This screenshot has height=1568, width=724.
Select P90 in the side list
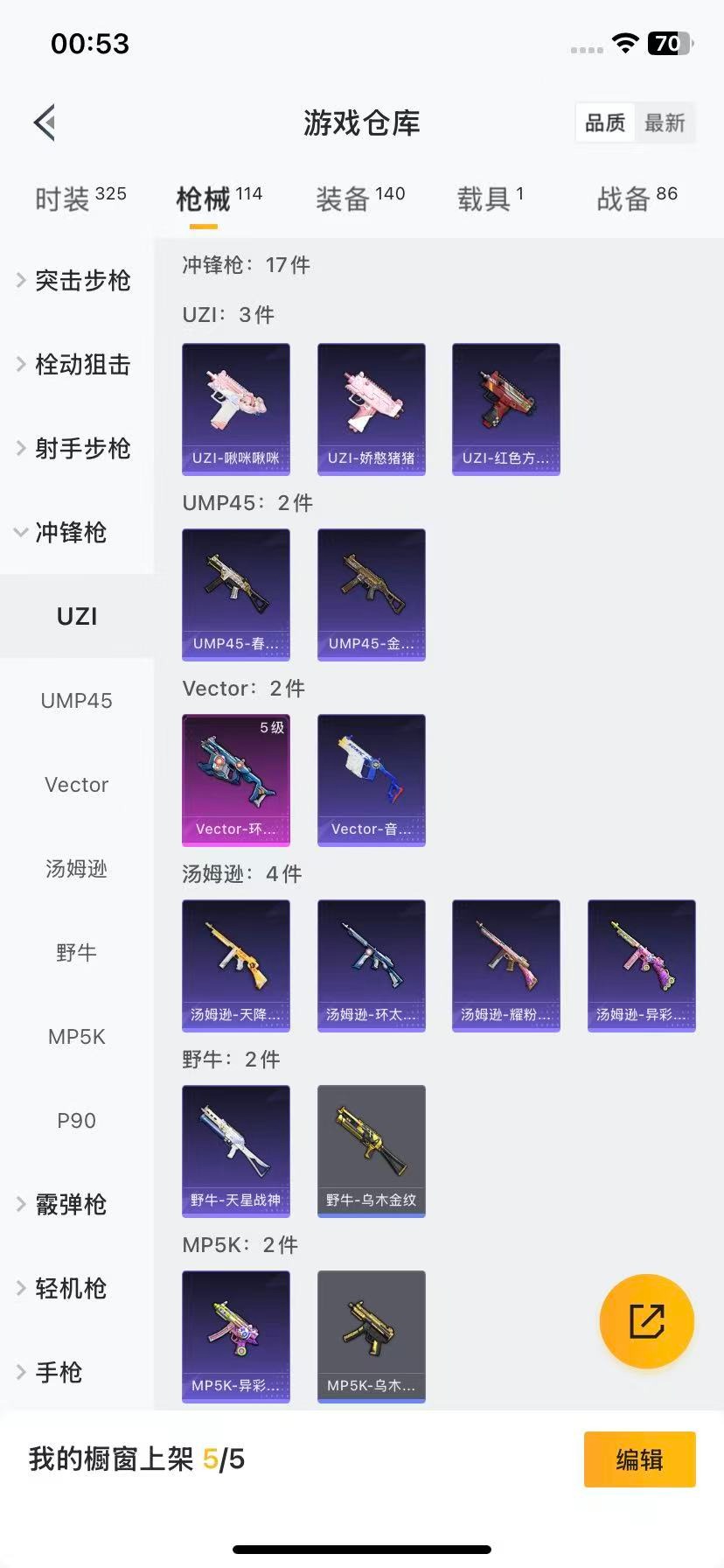[77, 1121]
